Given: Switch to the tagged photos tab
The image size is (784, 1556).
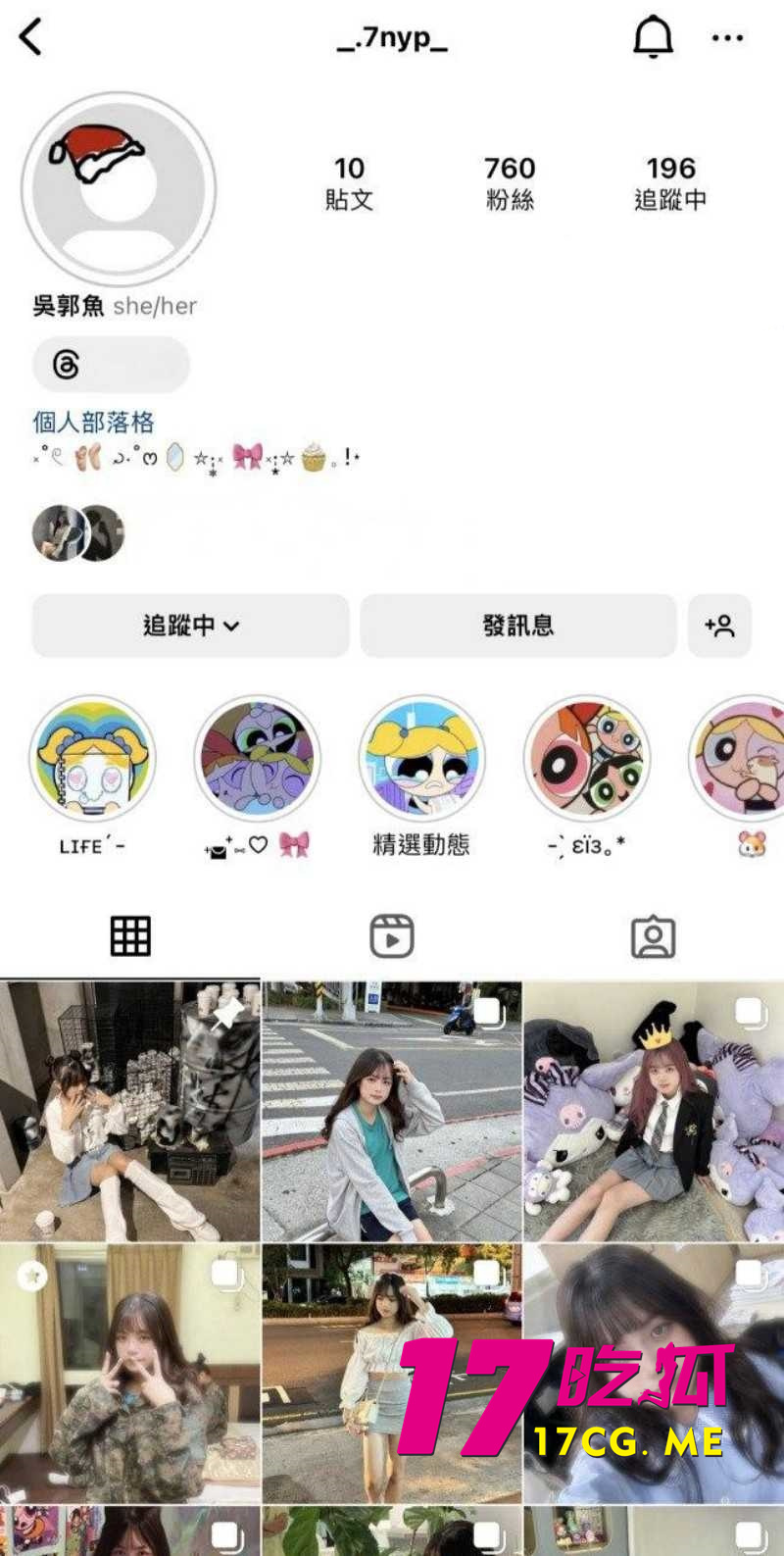Looking at the screenshot, I should [653, 936].
